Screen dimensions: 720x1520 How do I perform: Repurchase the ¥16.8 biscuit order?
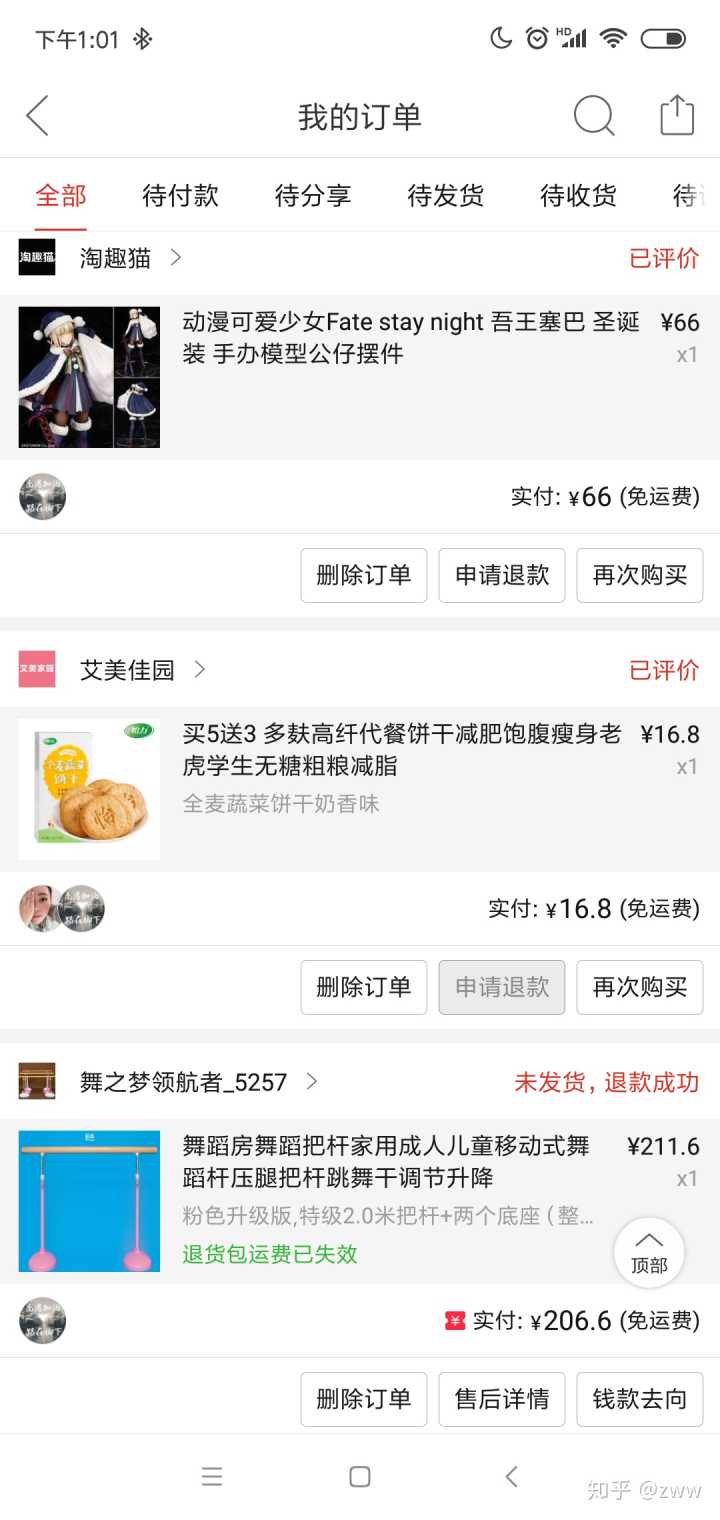[x=640, y=987]
